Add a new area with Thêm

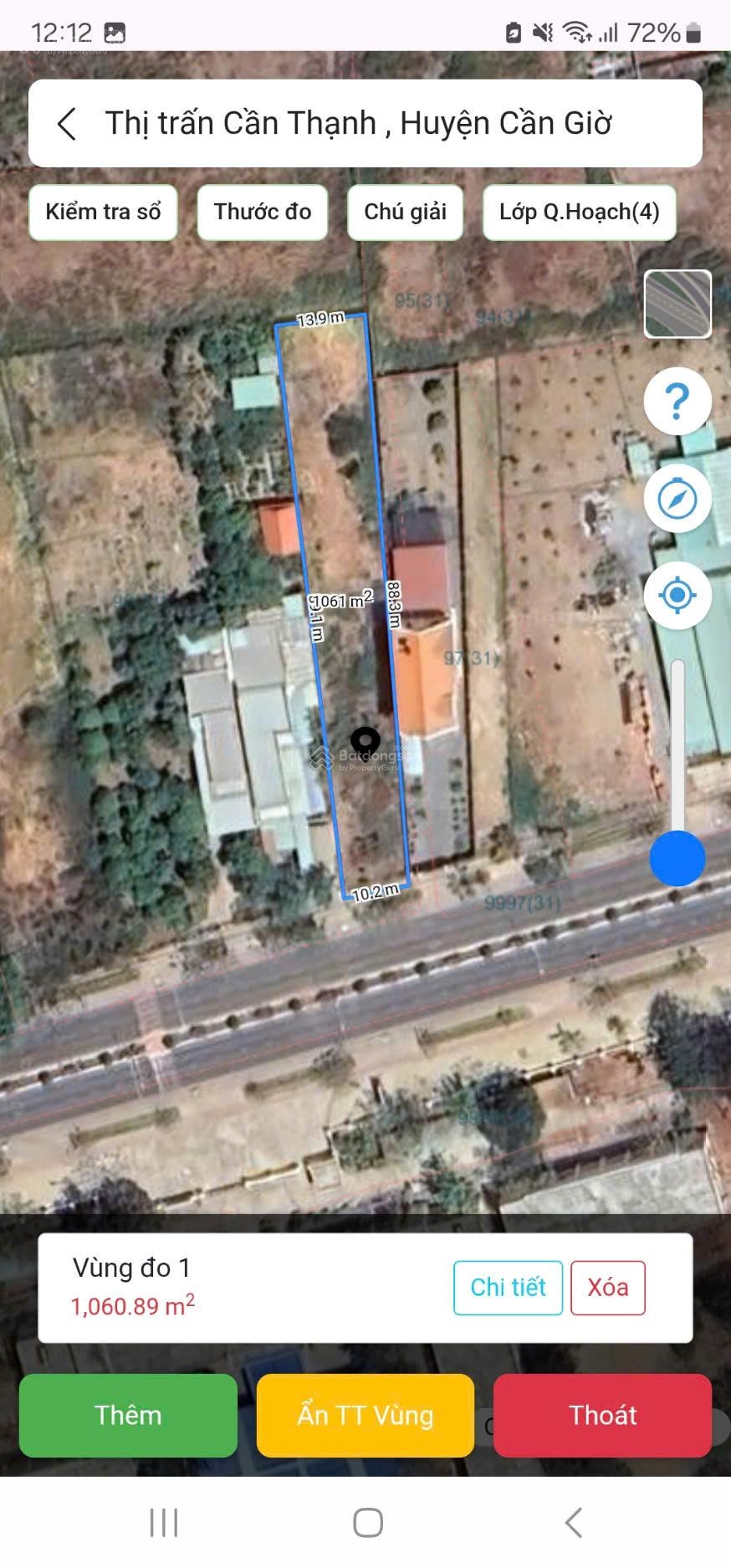tap(128, 1415)
